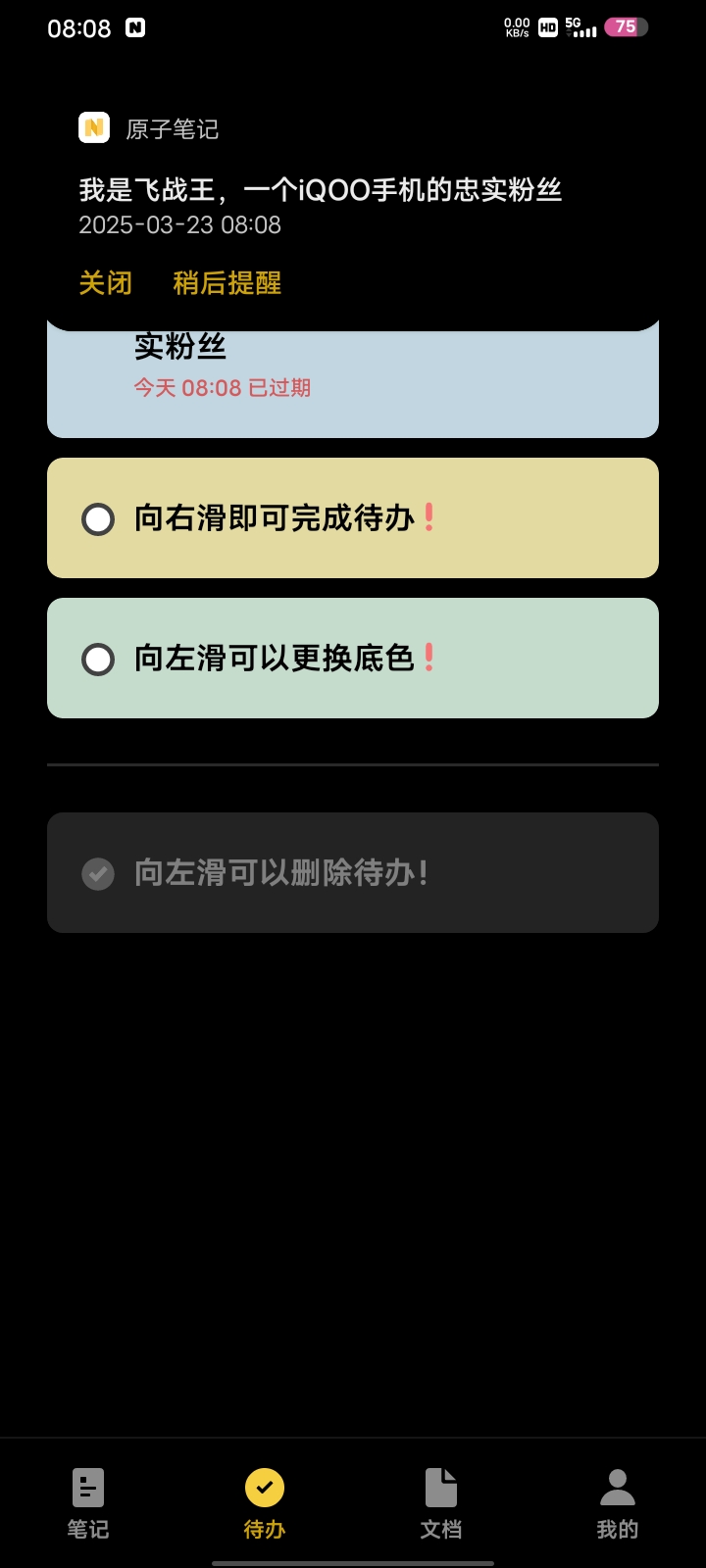Viewport: 706px width, 1568px height.
Task: Uncheck completed 向左滑可以删除待办 item
Action: pos(98,873)
